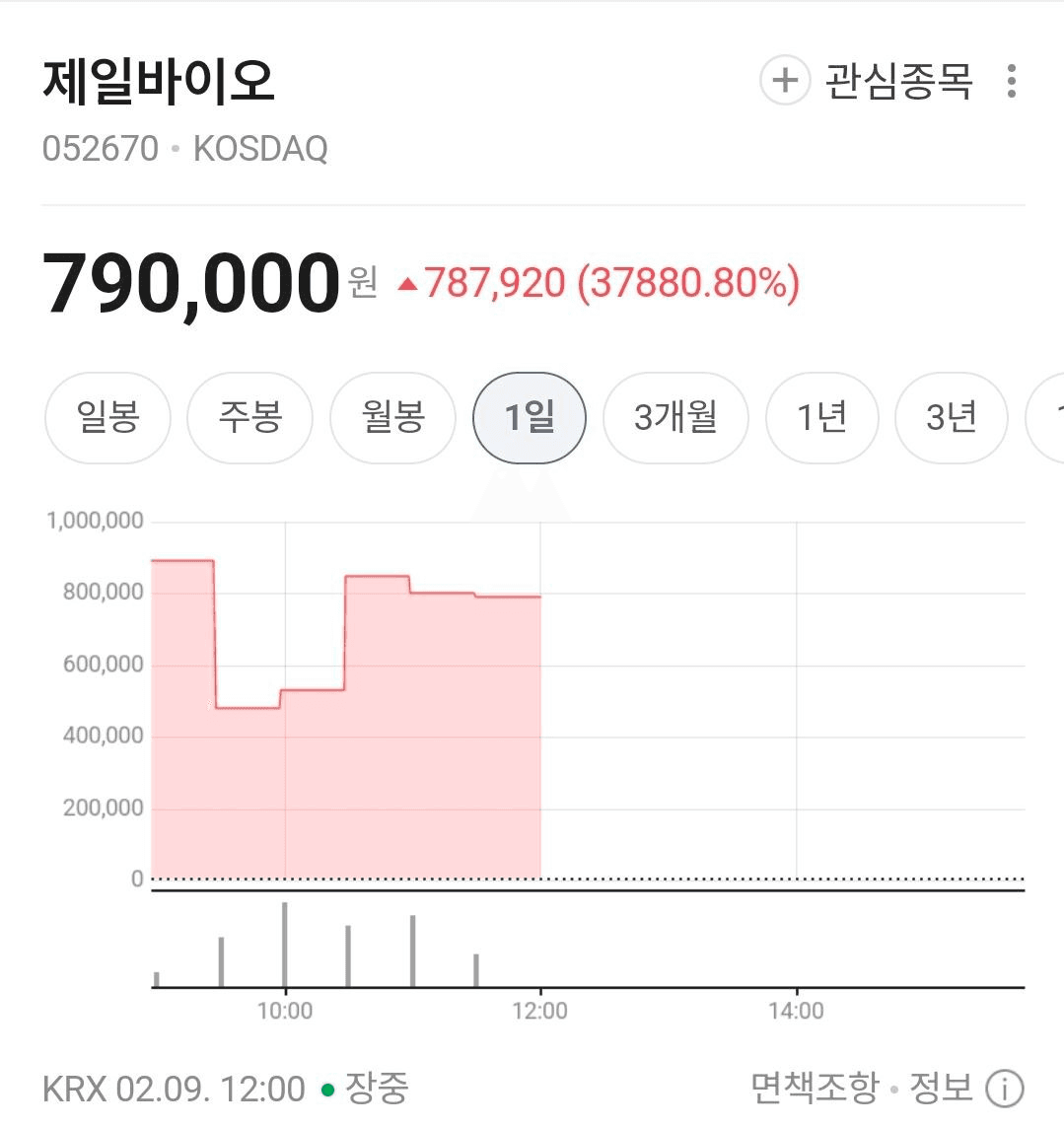
Task: Select the 1일 chart period
Action: pyautogui.click(x=530, y=418)
